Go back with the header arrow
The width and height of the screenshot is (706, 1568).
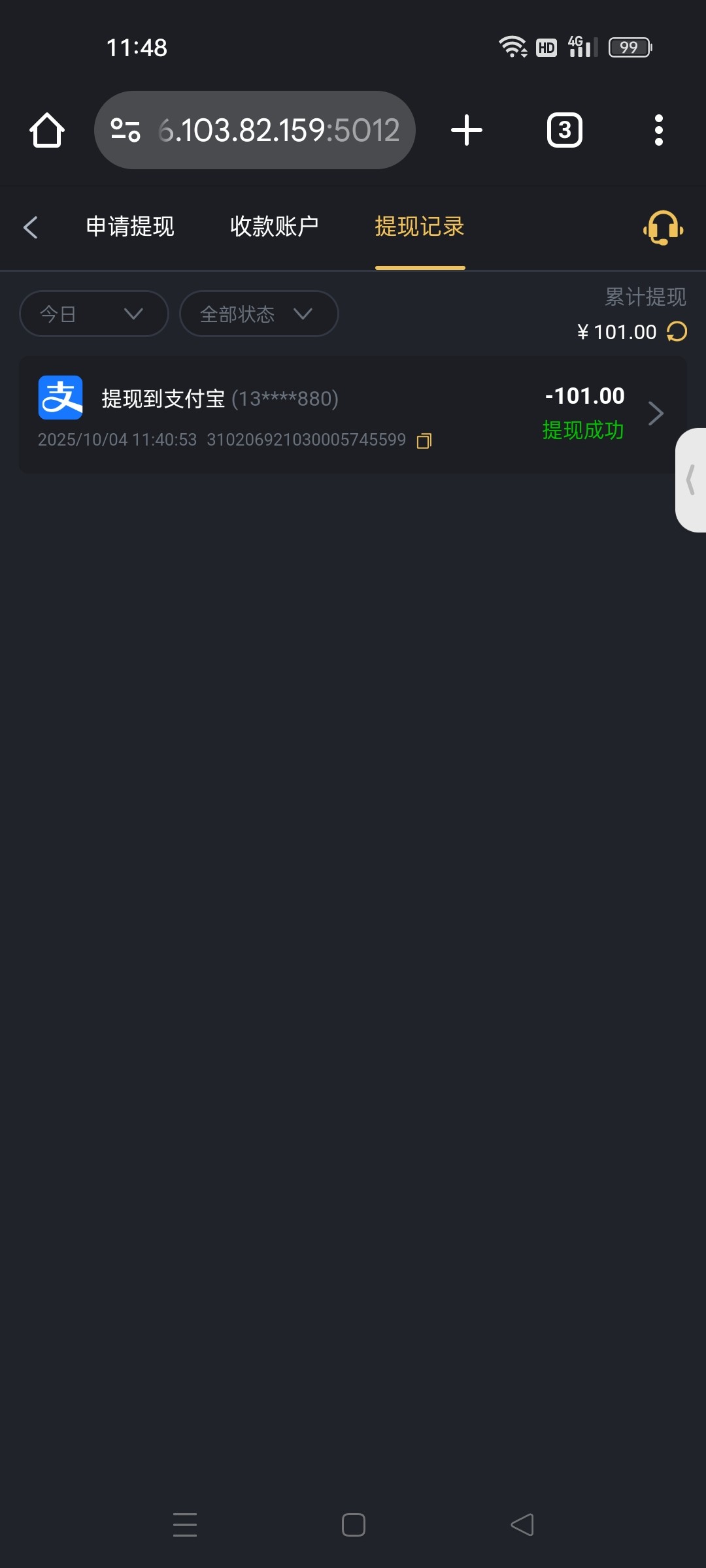pyautogui.click(x=31, y=227)
